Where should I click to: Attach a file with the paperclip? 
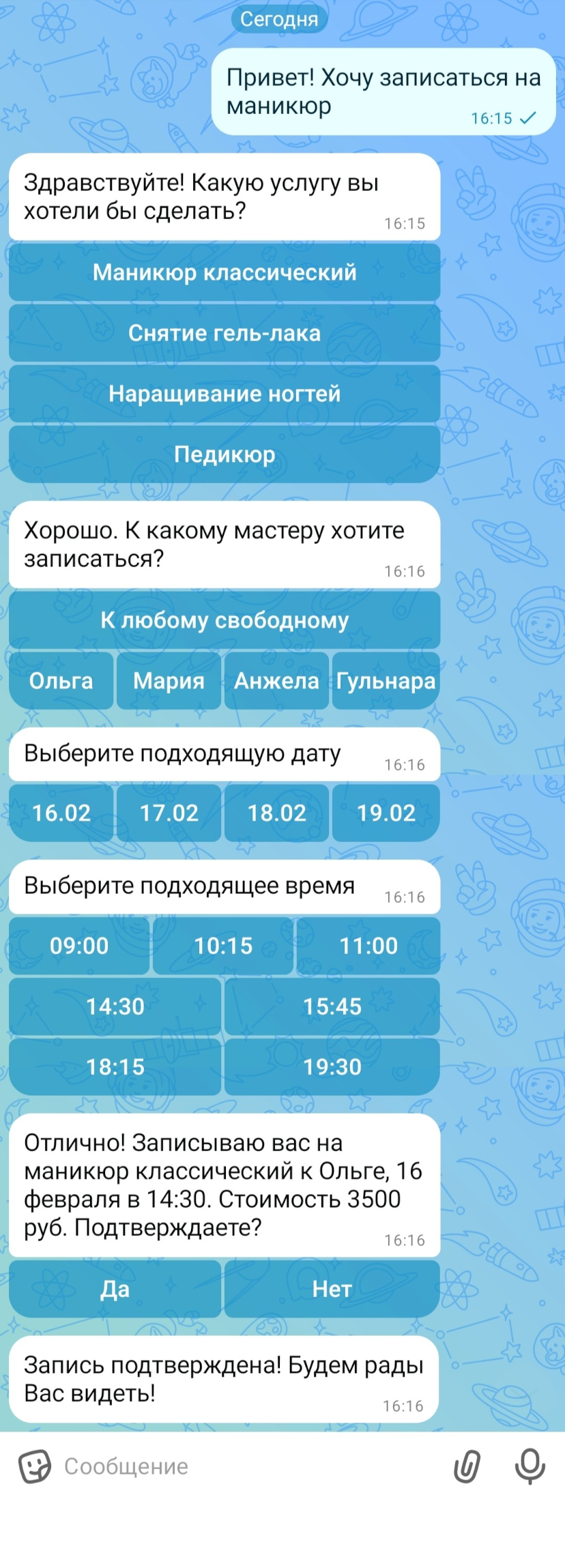tap(467, 1466)
